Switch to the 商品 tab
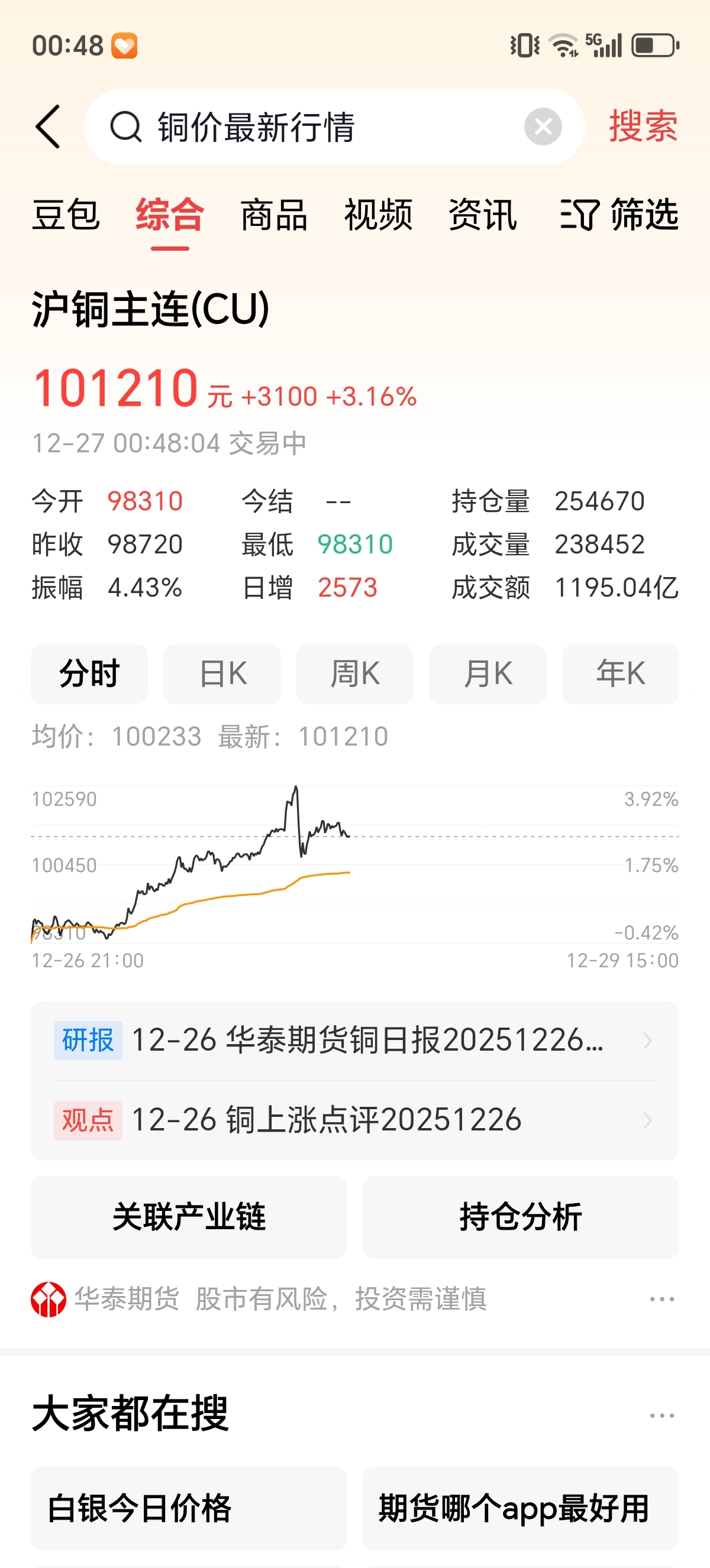The image size is (710, 1568). (274, 215)
